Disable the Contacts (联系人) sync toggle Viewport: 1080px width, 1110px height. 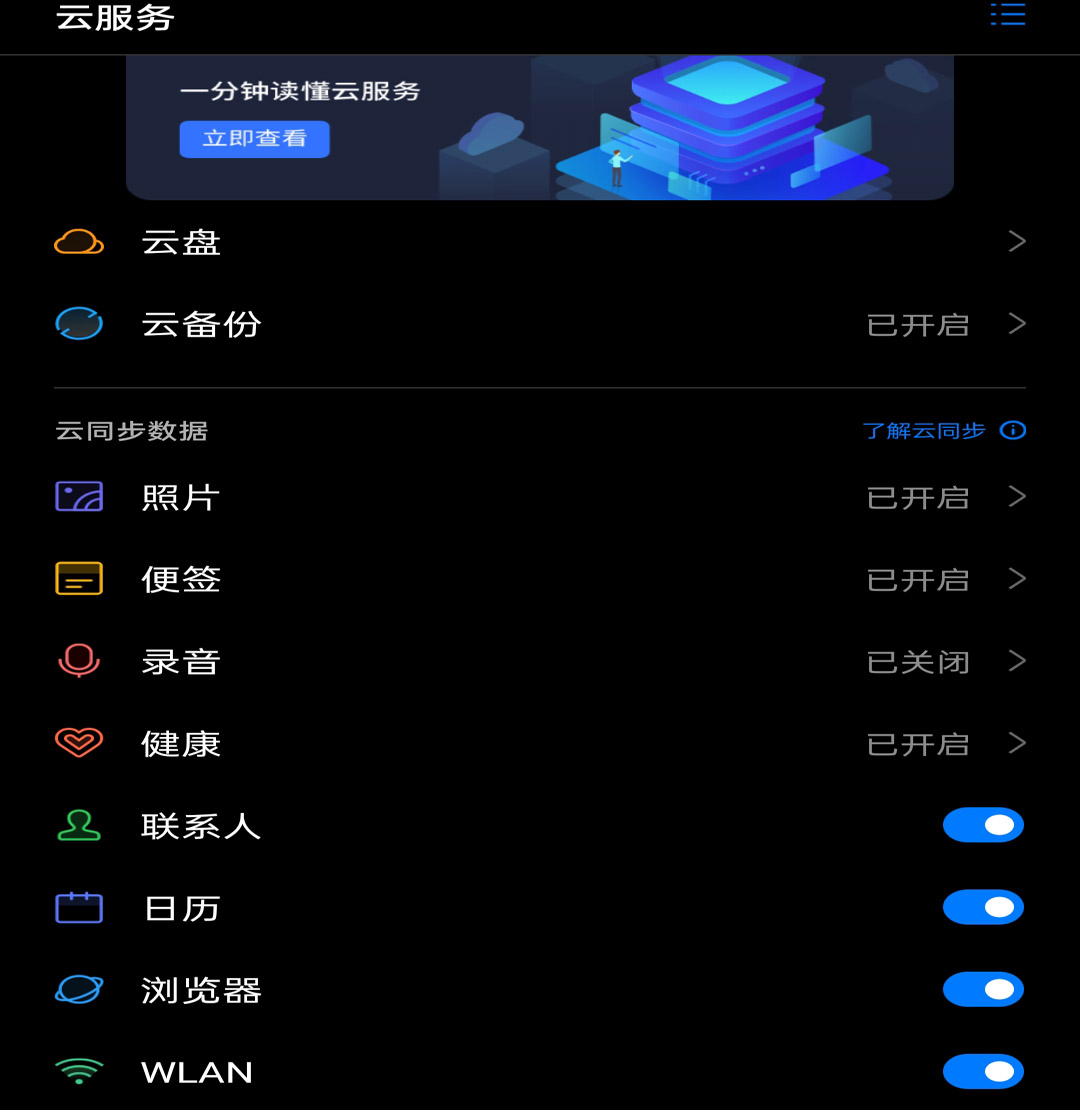[983, 824]
